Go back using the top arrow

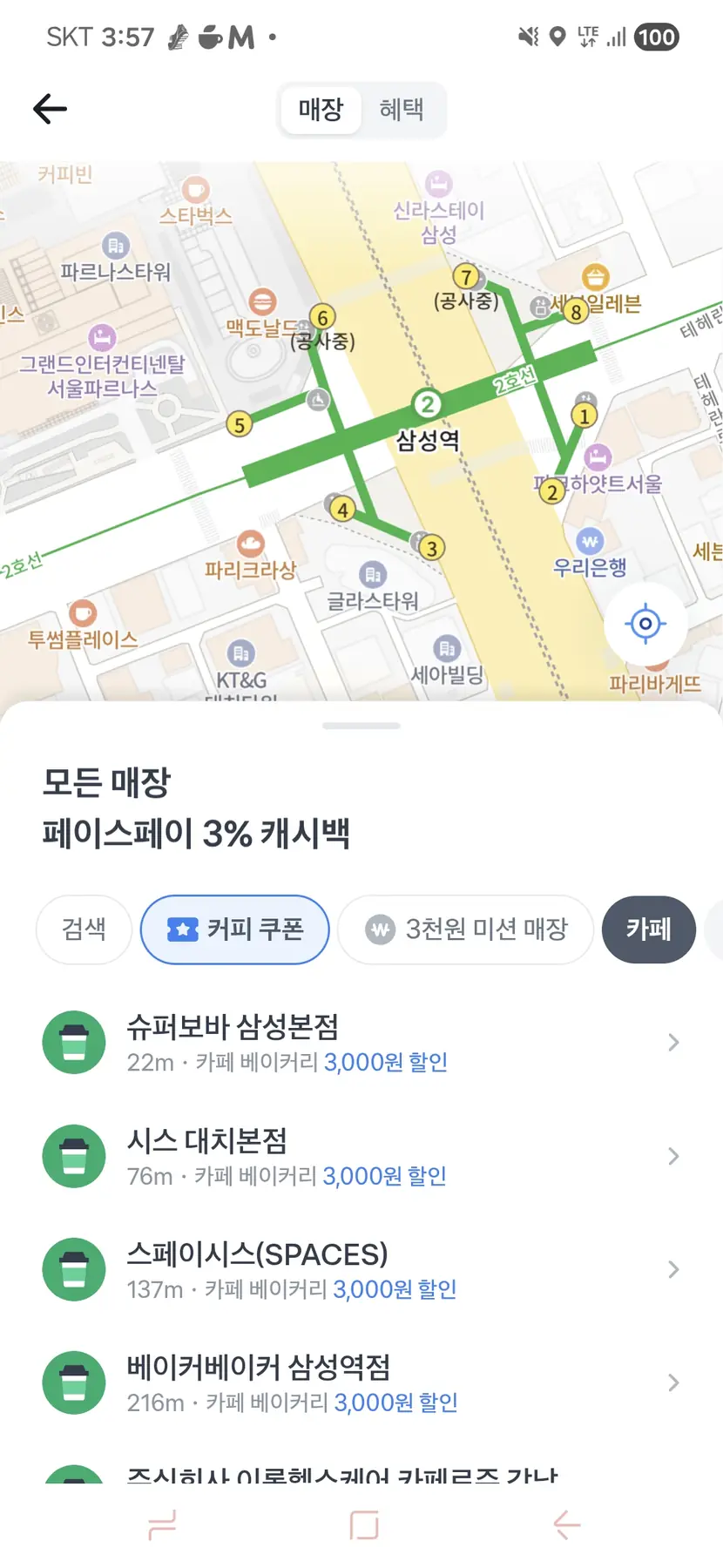coord(50,109)
